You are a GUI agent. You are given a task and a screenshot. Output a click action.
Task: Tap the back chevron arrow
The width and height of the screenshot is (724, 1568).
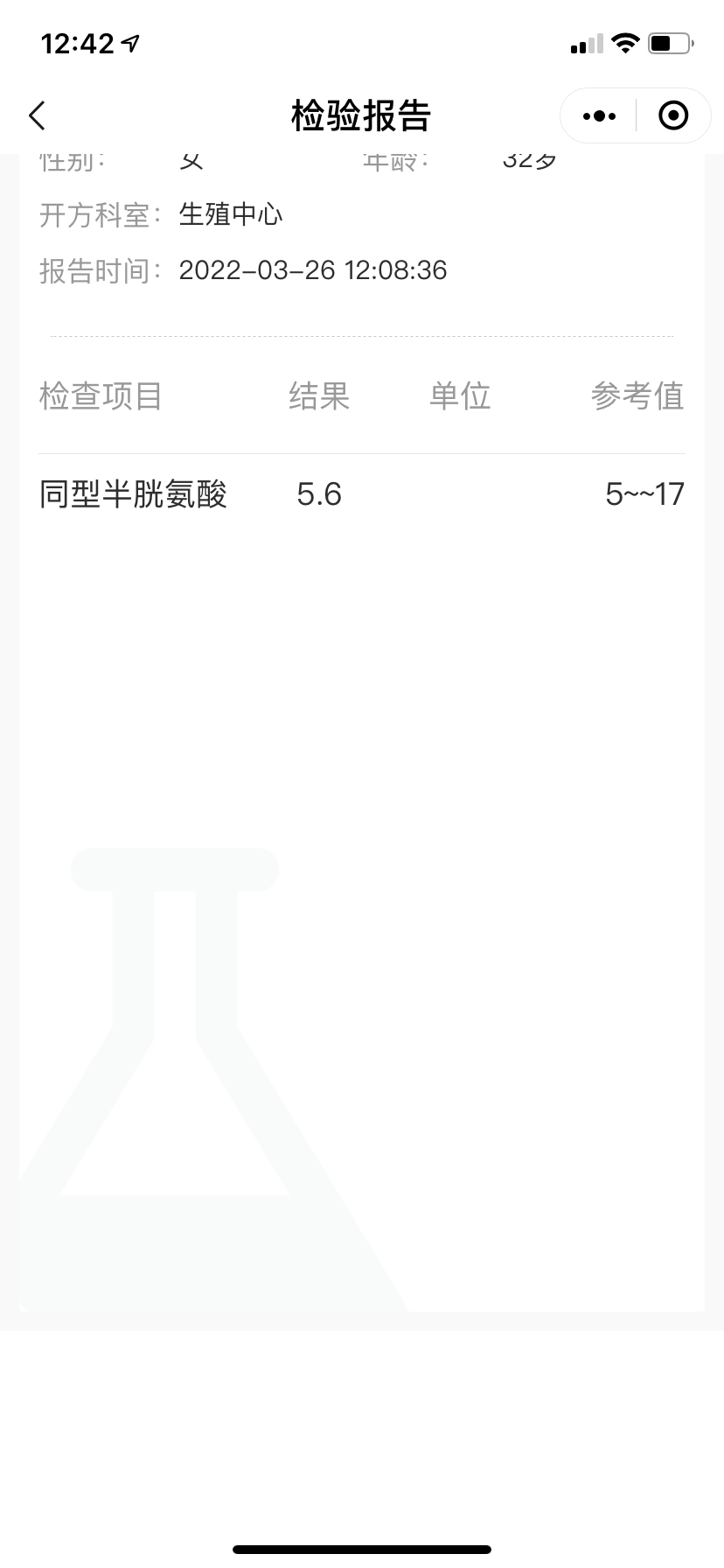[x=36, y=115]
